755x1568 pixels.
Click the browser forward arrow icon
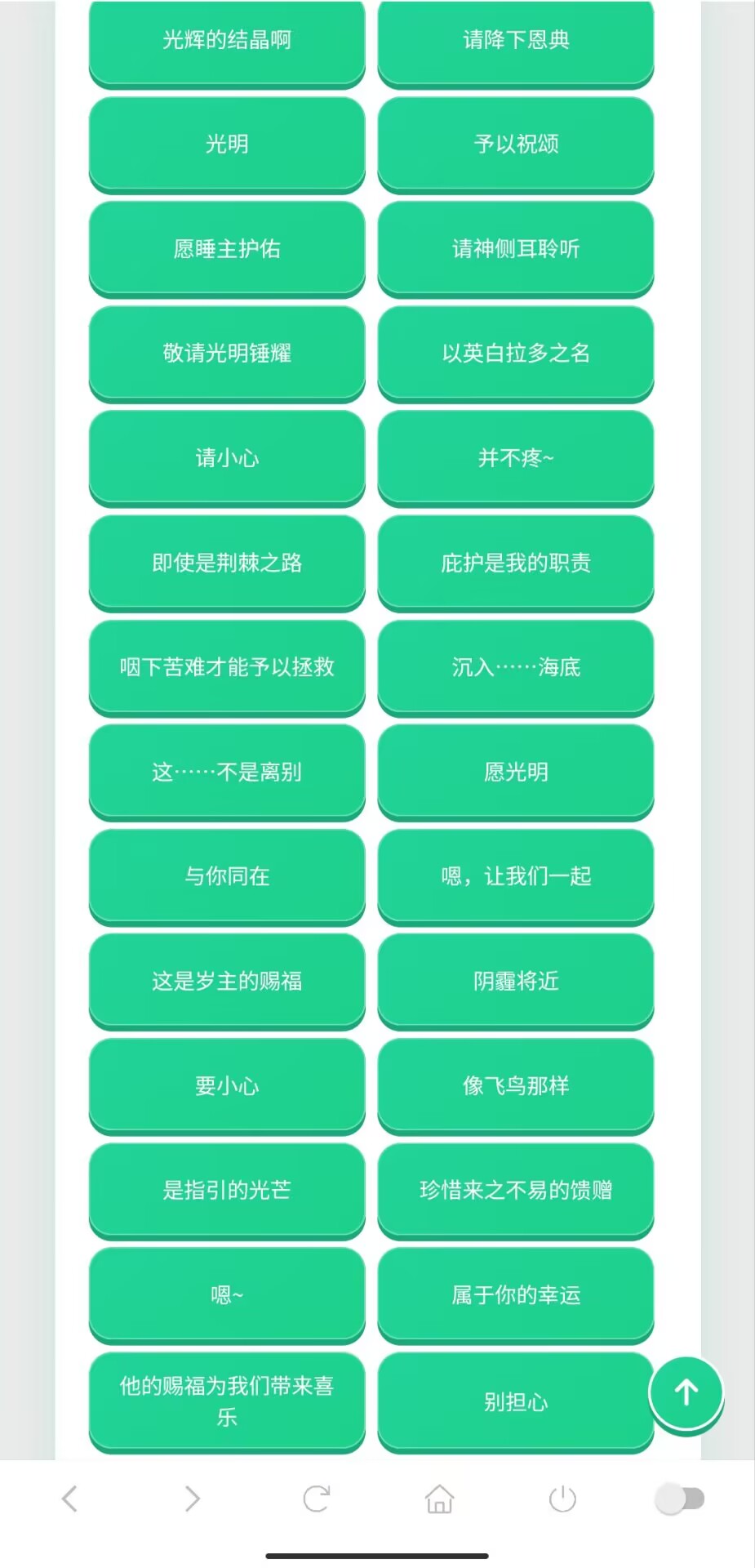pos(193,1499)
